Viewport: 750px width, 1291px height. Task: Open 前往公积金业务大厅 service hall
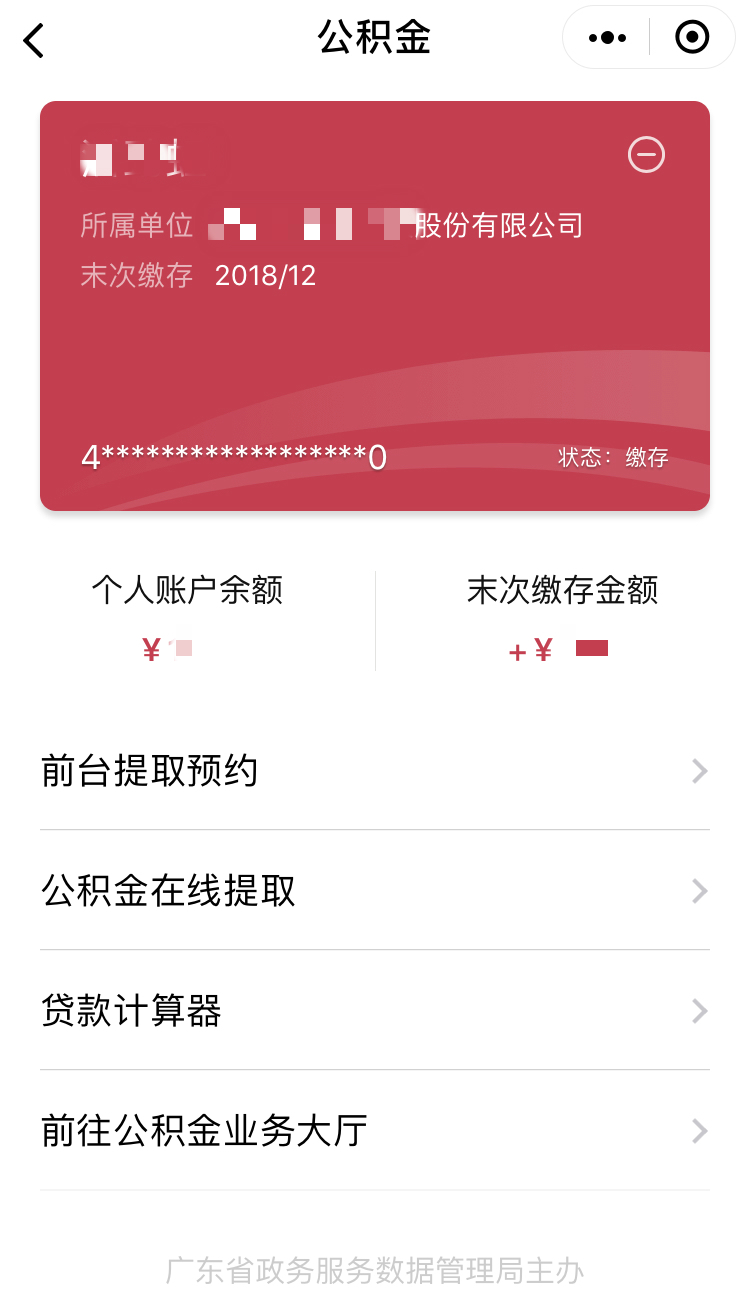[x=375, y=1131]
